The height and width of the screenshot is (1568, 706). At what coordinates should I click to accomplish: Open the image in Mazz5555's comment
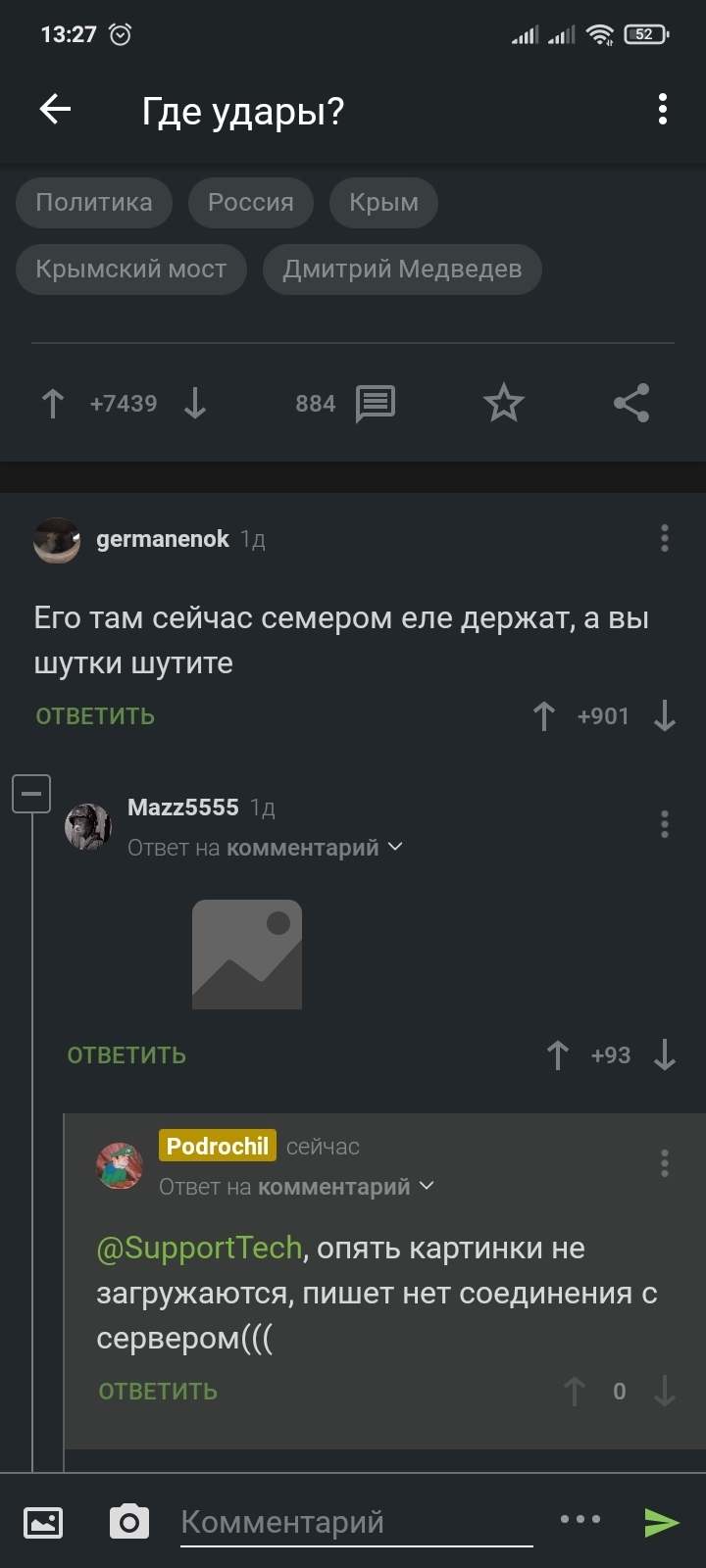click(x=247, y=955)
